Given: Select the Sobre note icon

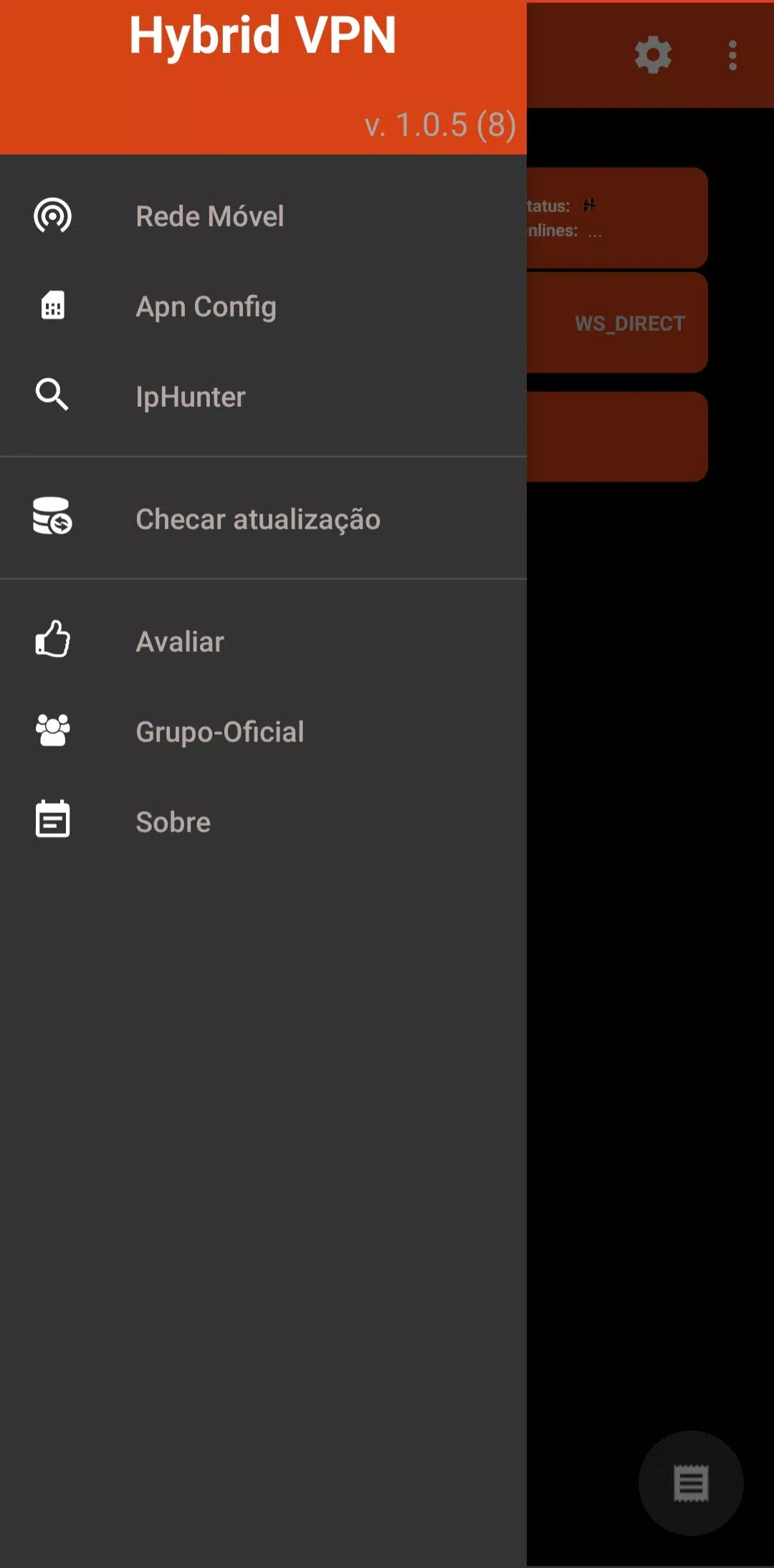Looking at the screenshot, I should coord(52,820).
